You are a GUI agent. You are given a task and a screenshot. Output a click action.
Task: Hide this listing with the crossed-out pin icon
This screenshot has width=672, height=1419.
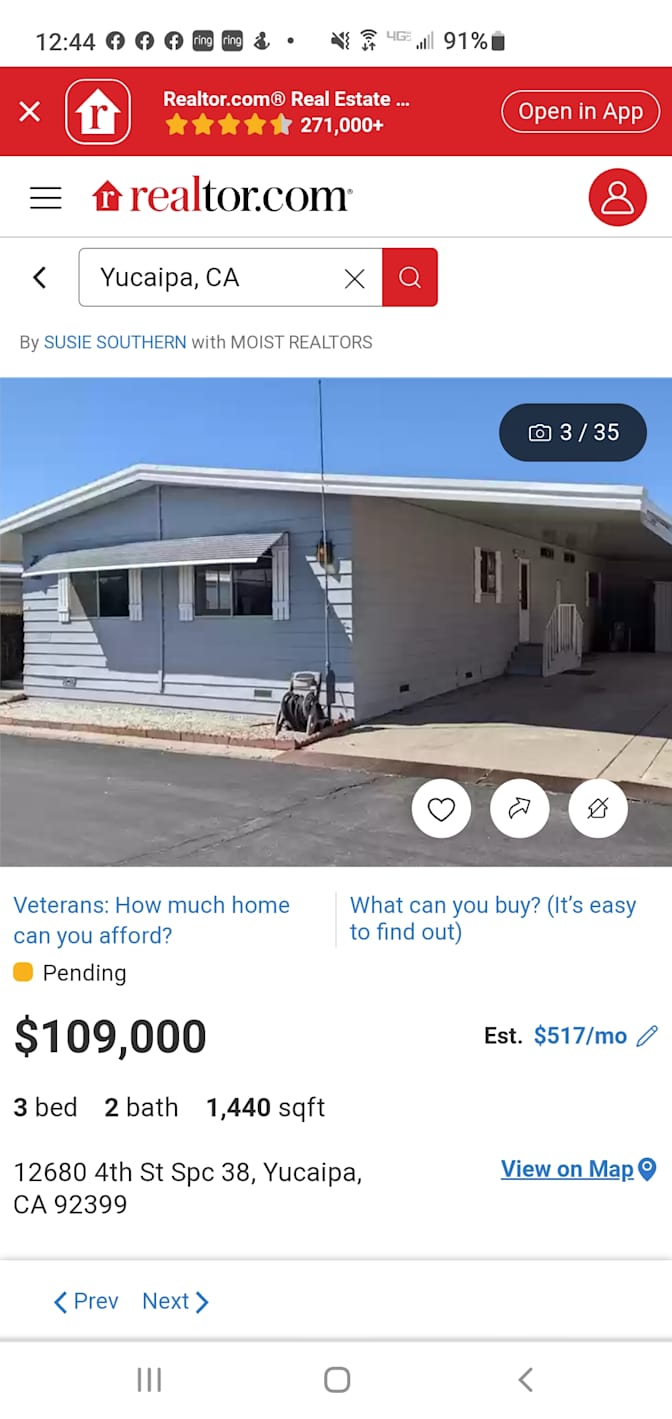[598, 808]
